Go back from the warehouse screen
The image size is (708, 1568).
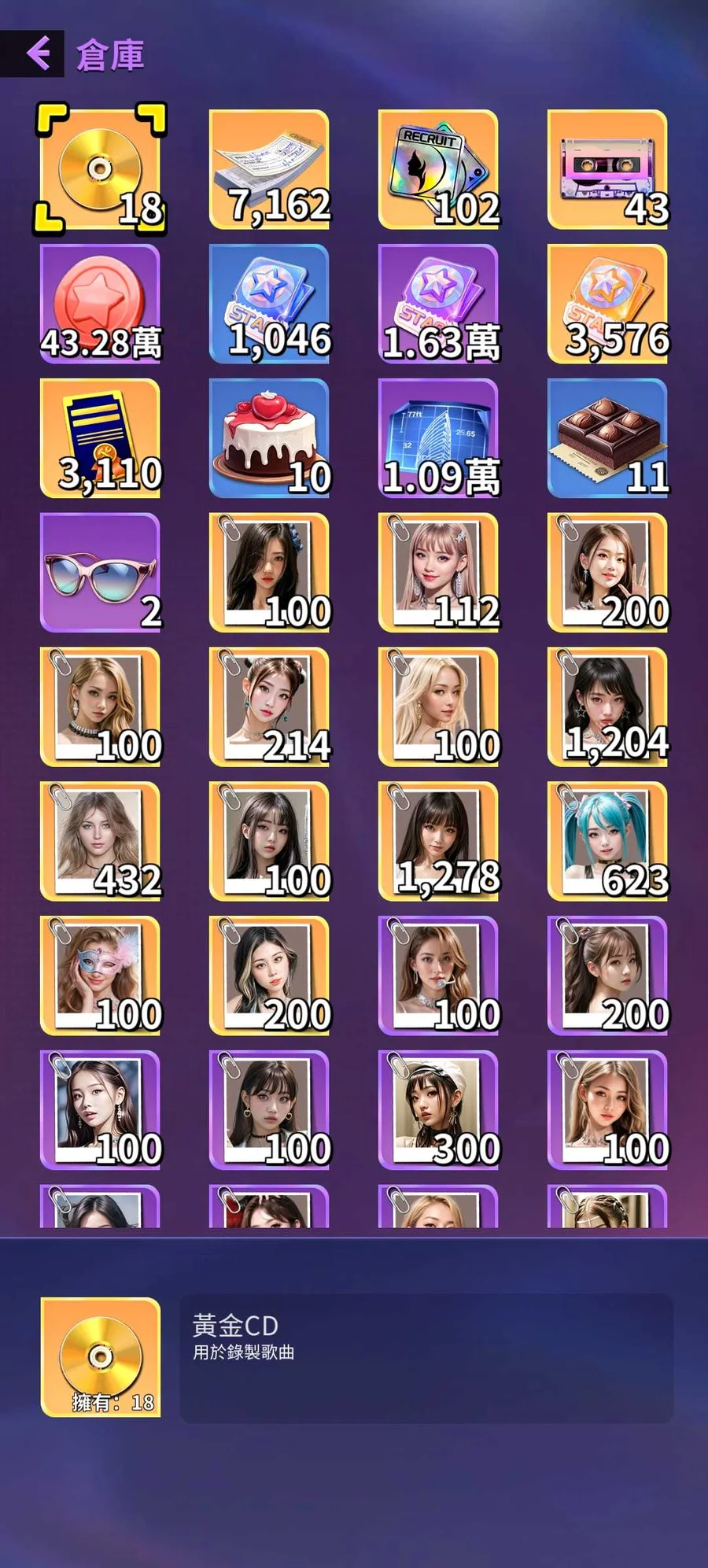coord(37,53)
